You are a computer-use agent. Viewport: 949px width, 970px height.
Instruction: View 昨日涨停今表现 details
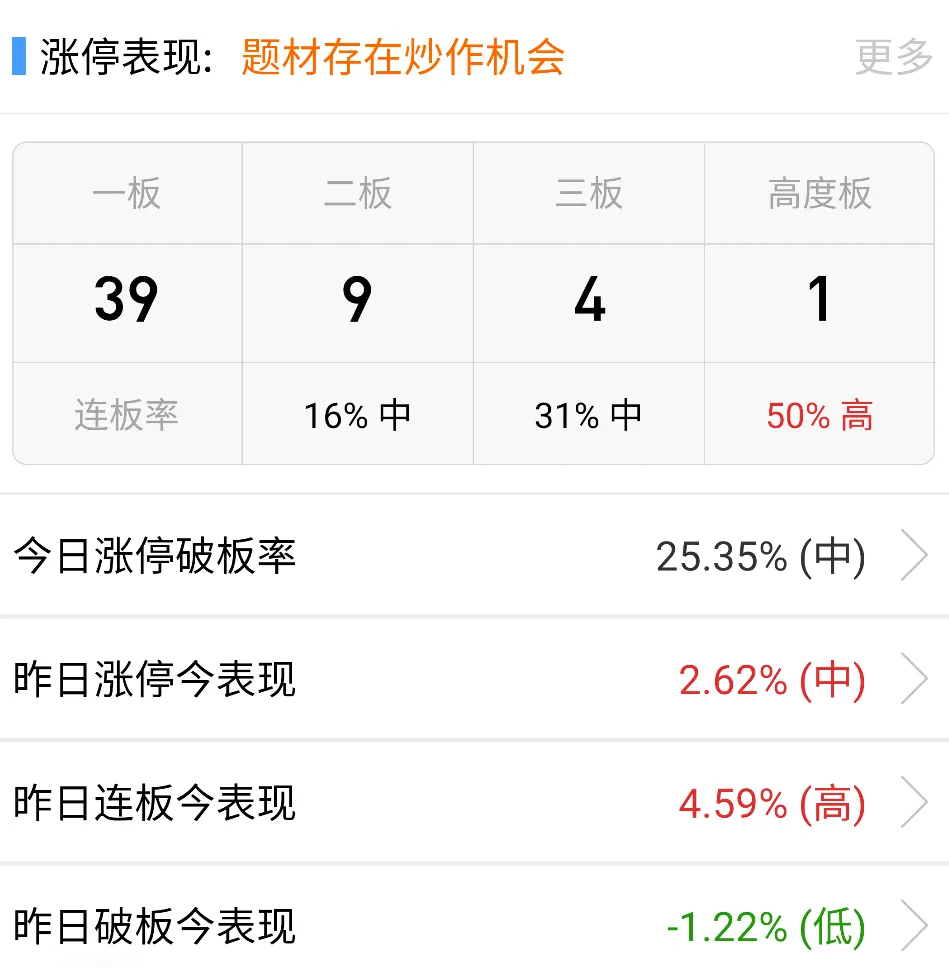point(474,680)
